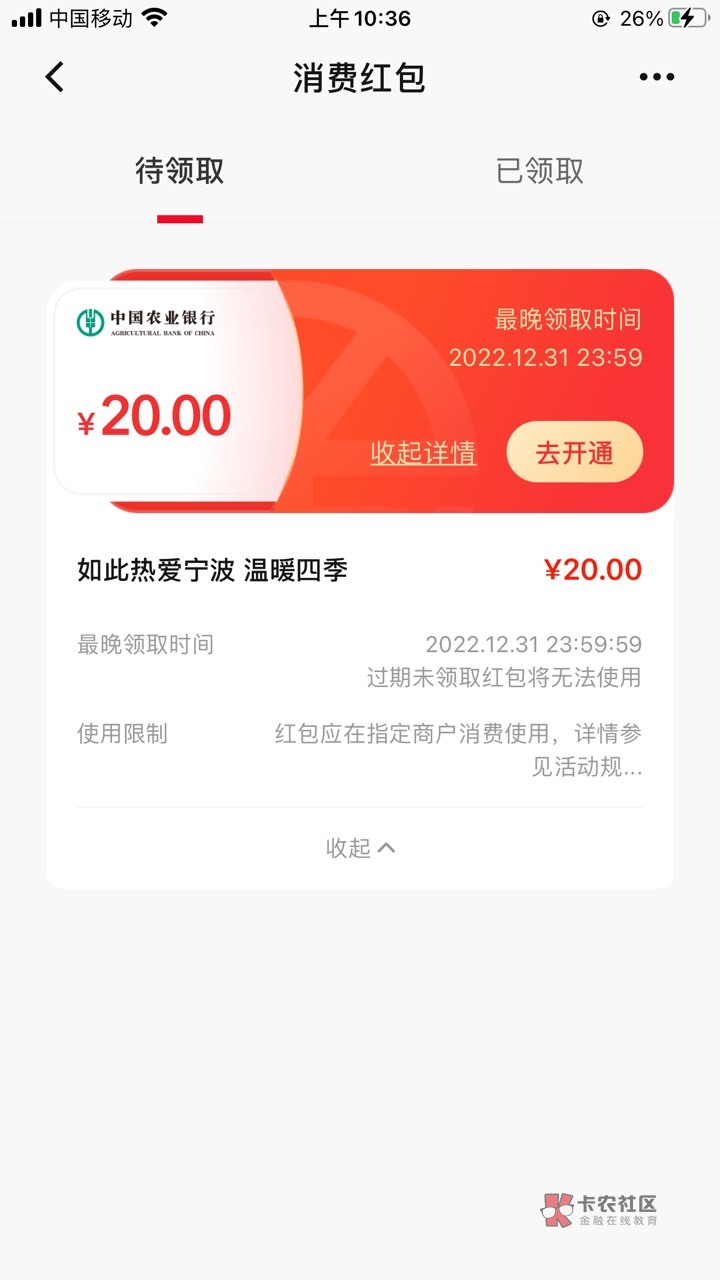Collapse details with the bottom 收起 expander
This screenshot has width=720, height=1280.
point(360,848)
